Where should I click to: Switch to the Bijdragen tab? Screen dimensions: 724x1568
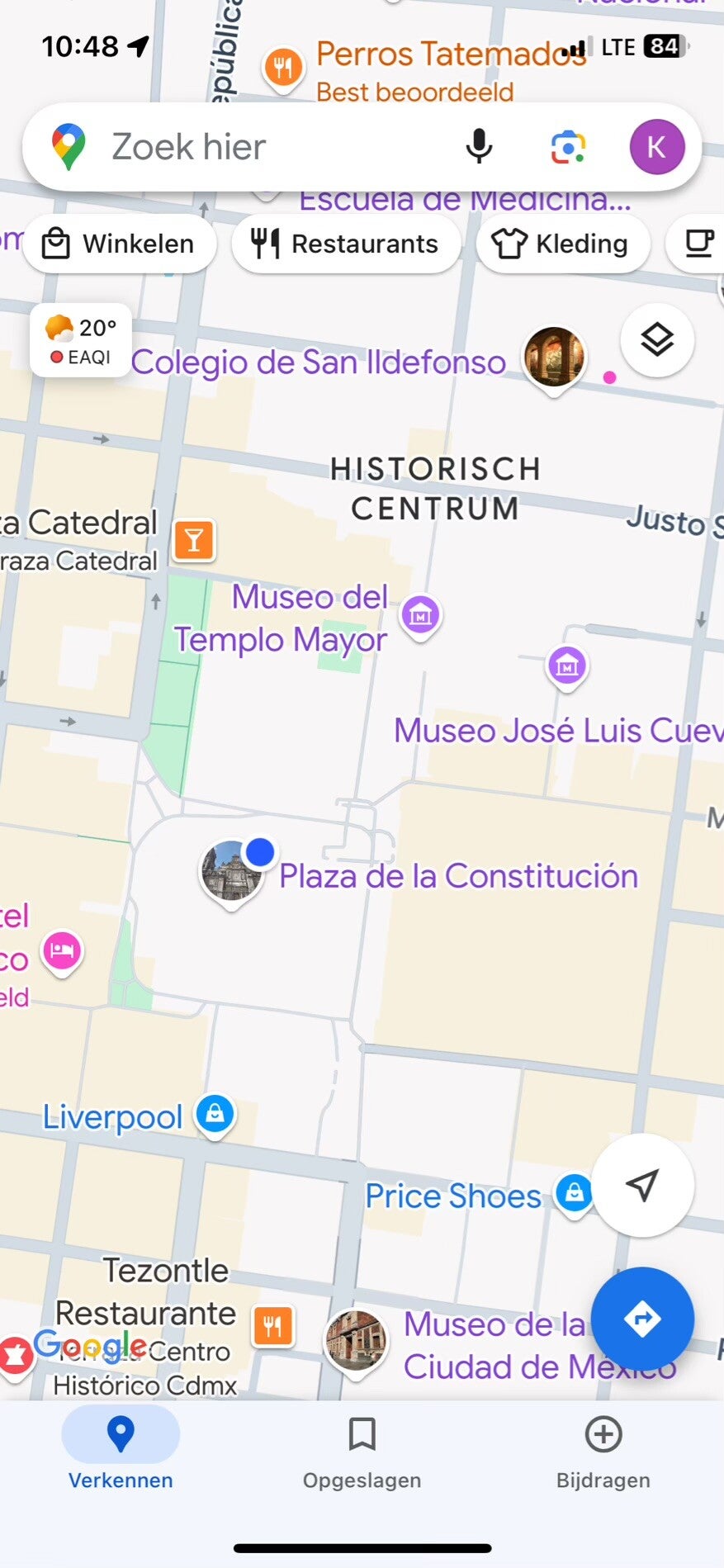[603, 1452]
